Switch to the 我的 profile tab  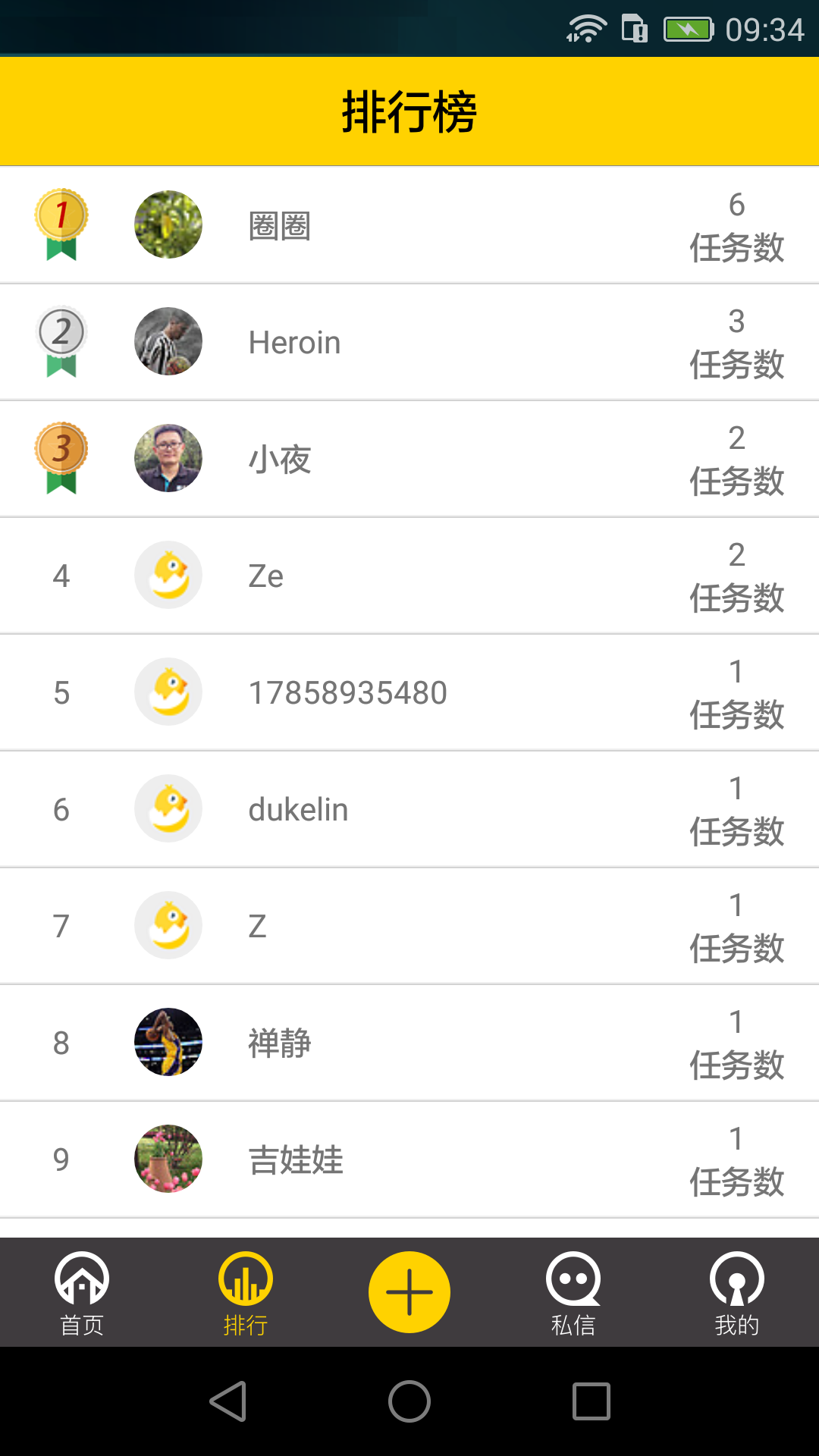[737, 1293]
